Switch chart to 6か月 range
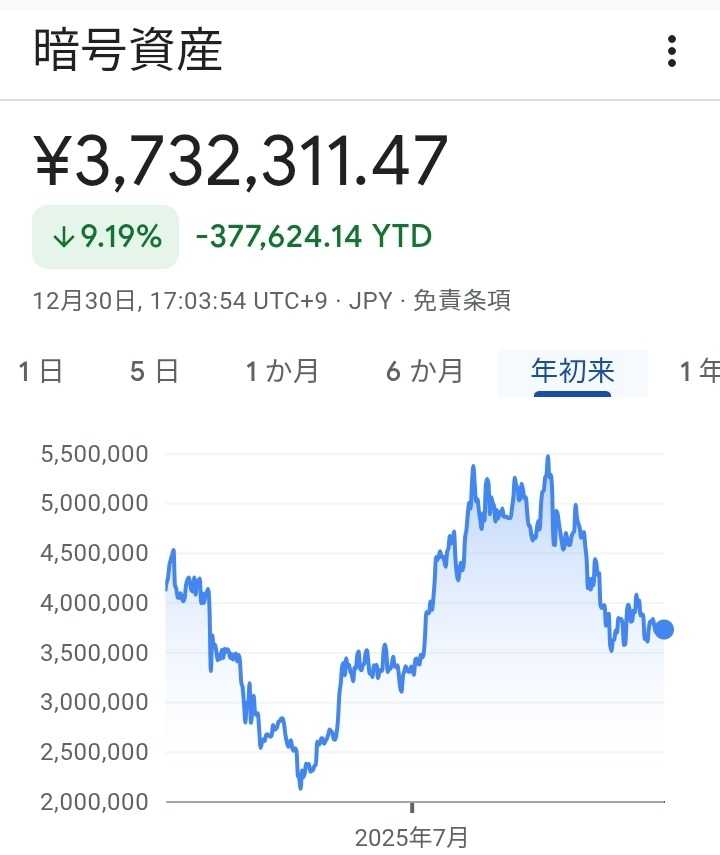The image size is (720, 855). coord(424,372)
